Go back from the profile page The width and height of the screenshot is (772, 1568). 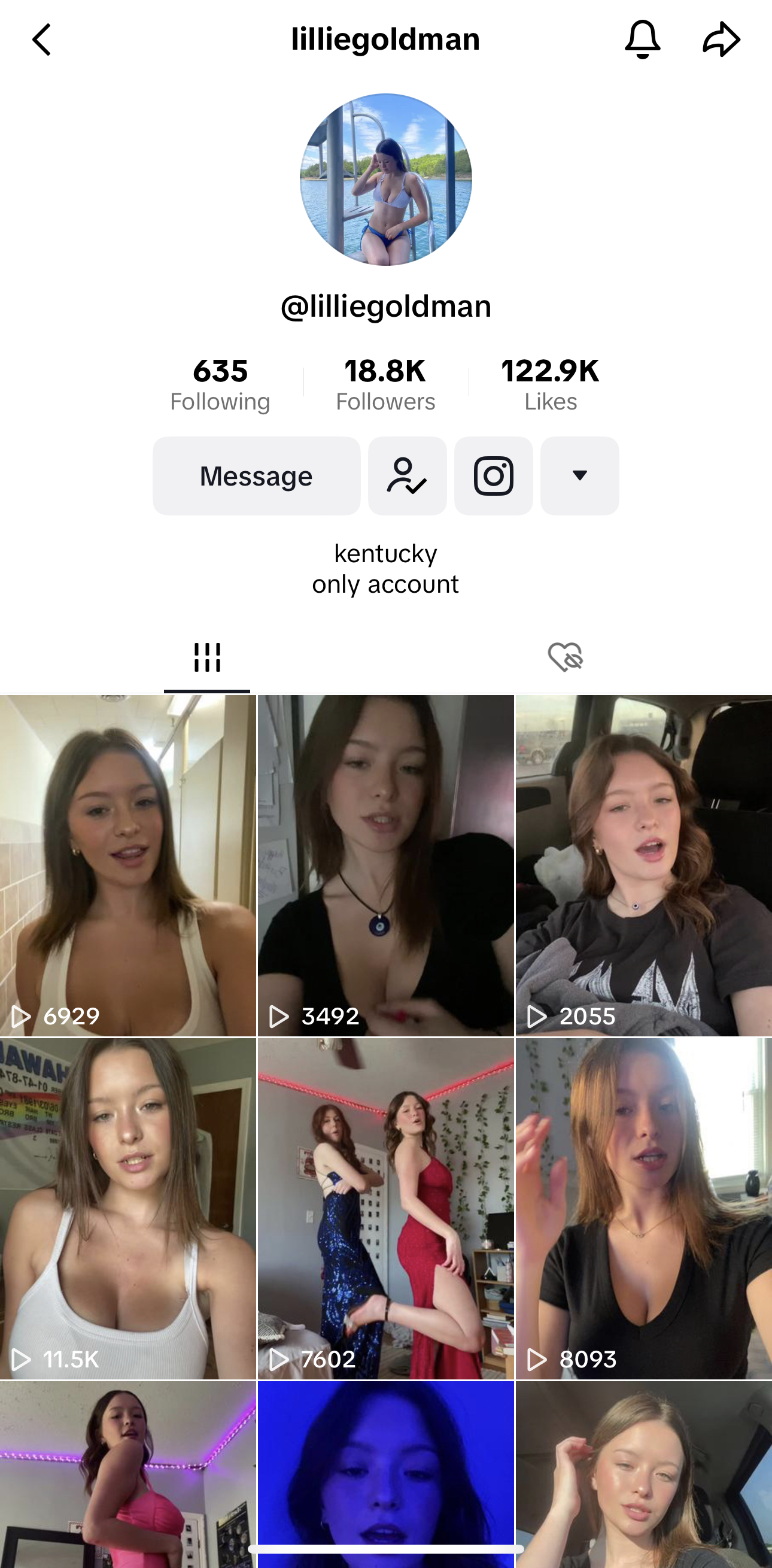41,40
